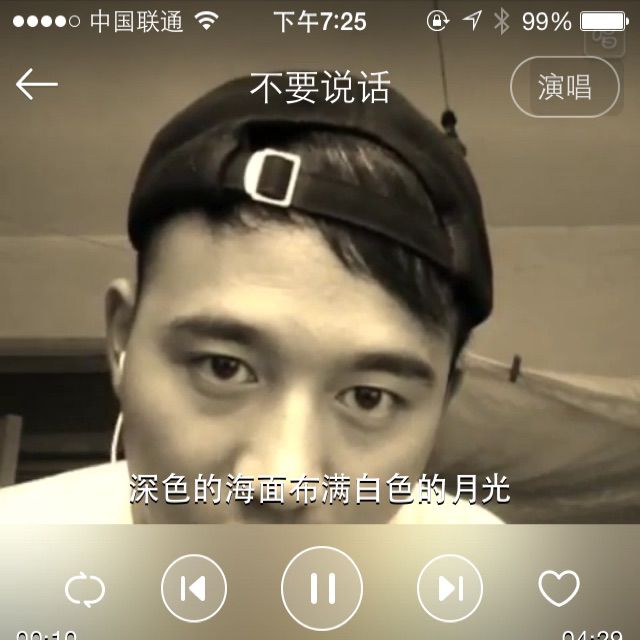Toggle the loop playback mode

pos(85,588)
